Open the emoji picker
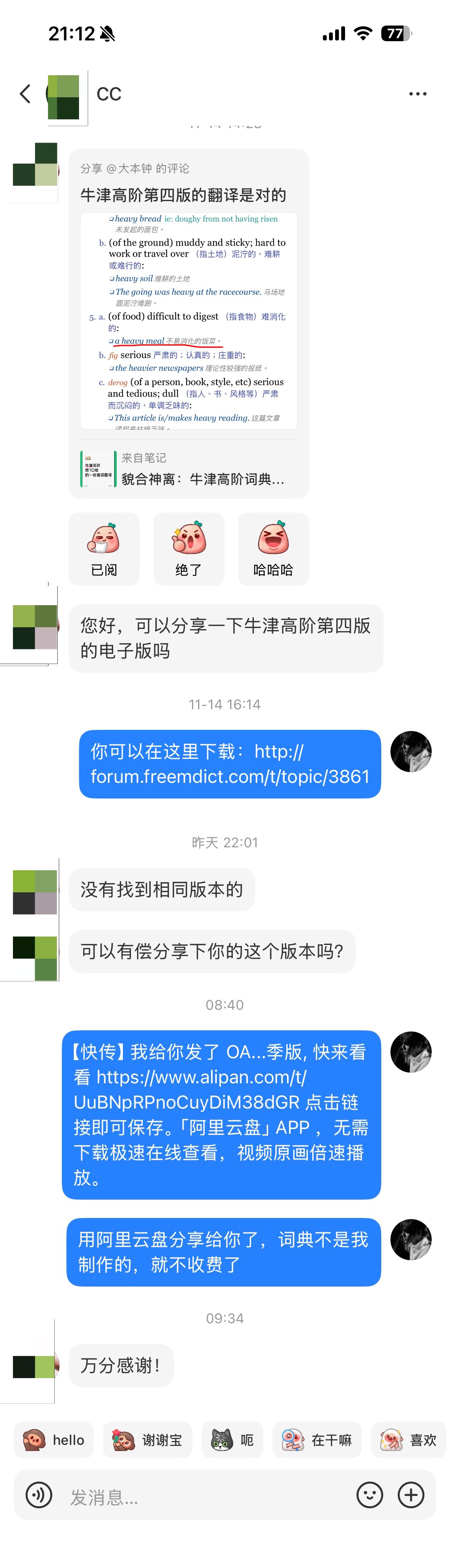The image size is (450, 1568). coord(369,1495)
